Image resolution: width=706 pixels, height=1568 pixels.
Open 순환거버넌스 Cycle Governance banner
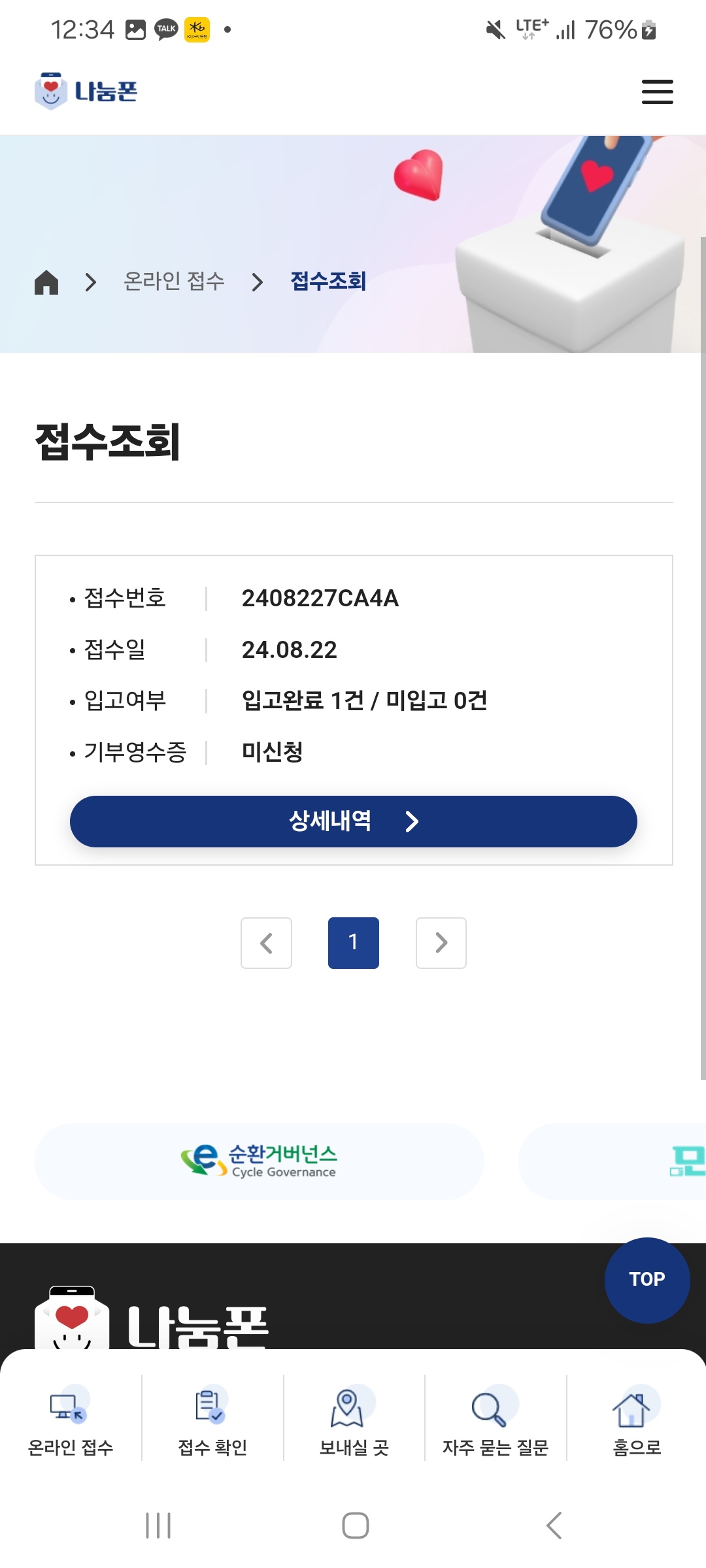(x=259, y=1161)
